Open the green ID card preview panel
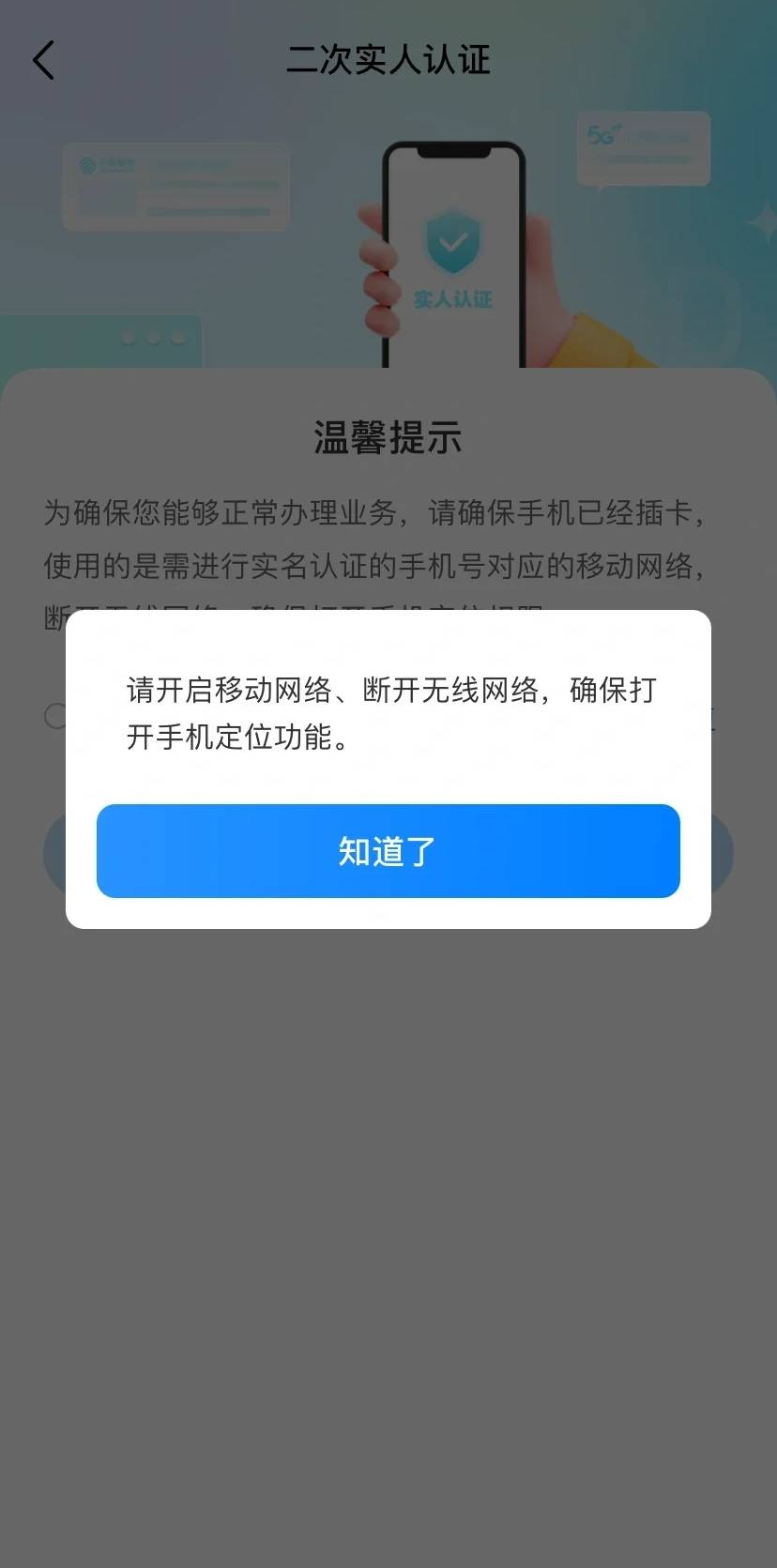The height and width of the screenshot is (1568, 777). (176, 186)
